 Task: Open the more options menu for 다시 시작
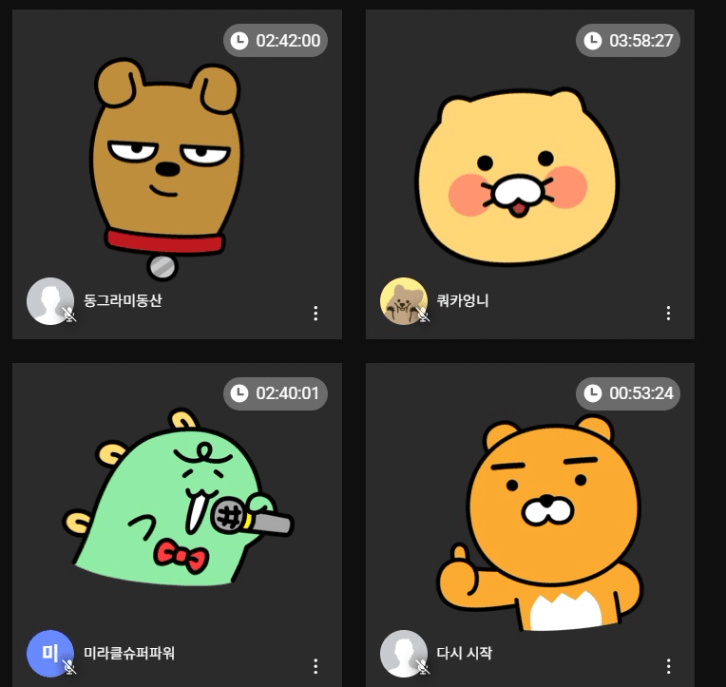pos(669,666)
